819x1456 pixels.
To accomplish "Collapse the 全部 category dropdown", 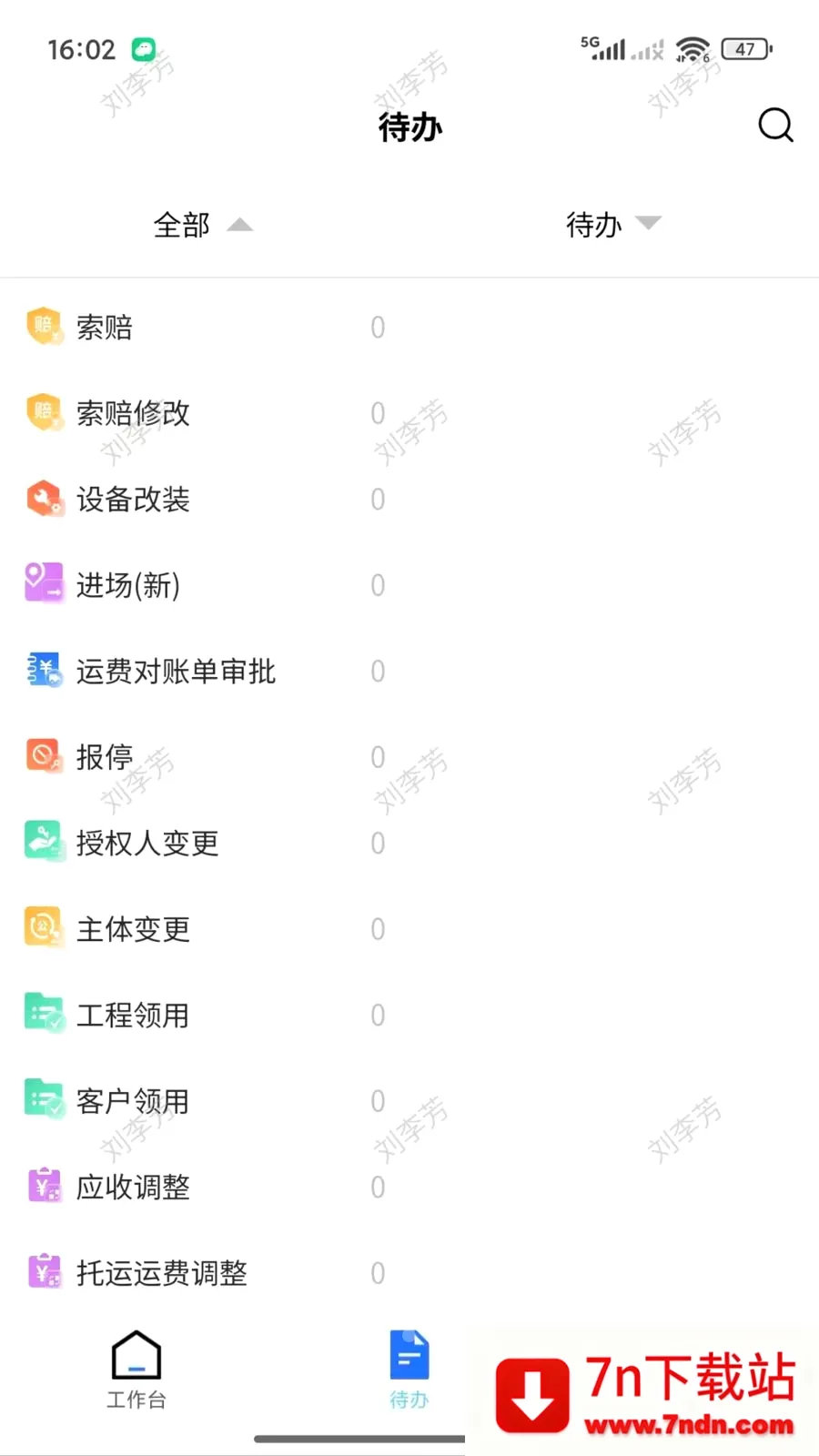I will click(x=203, y=225).
